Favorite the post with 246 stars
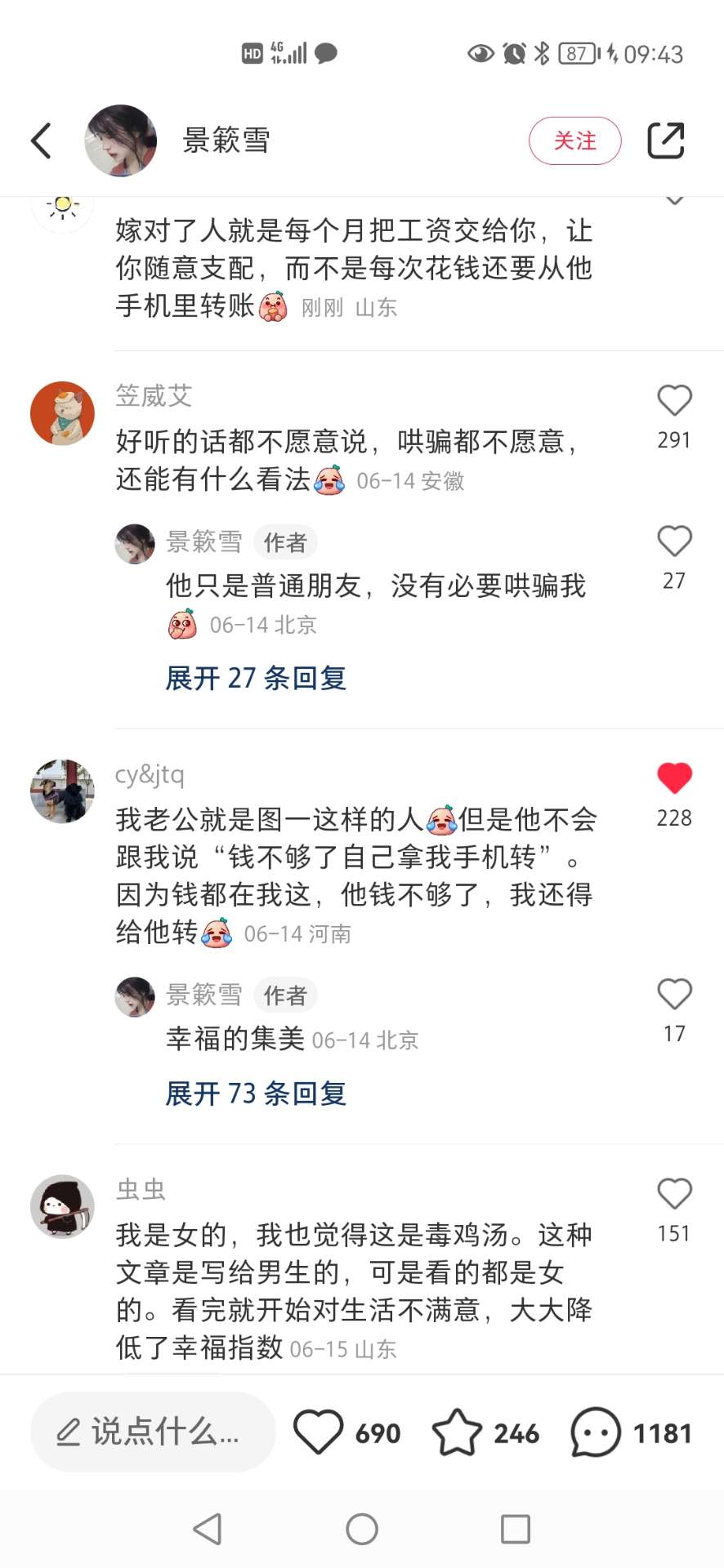724x1568 pixels. [457, 1432]
